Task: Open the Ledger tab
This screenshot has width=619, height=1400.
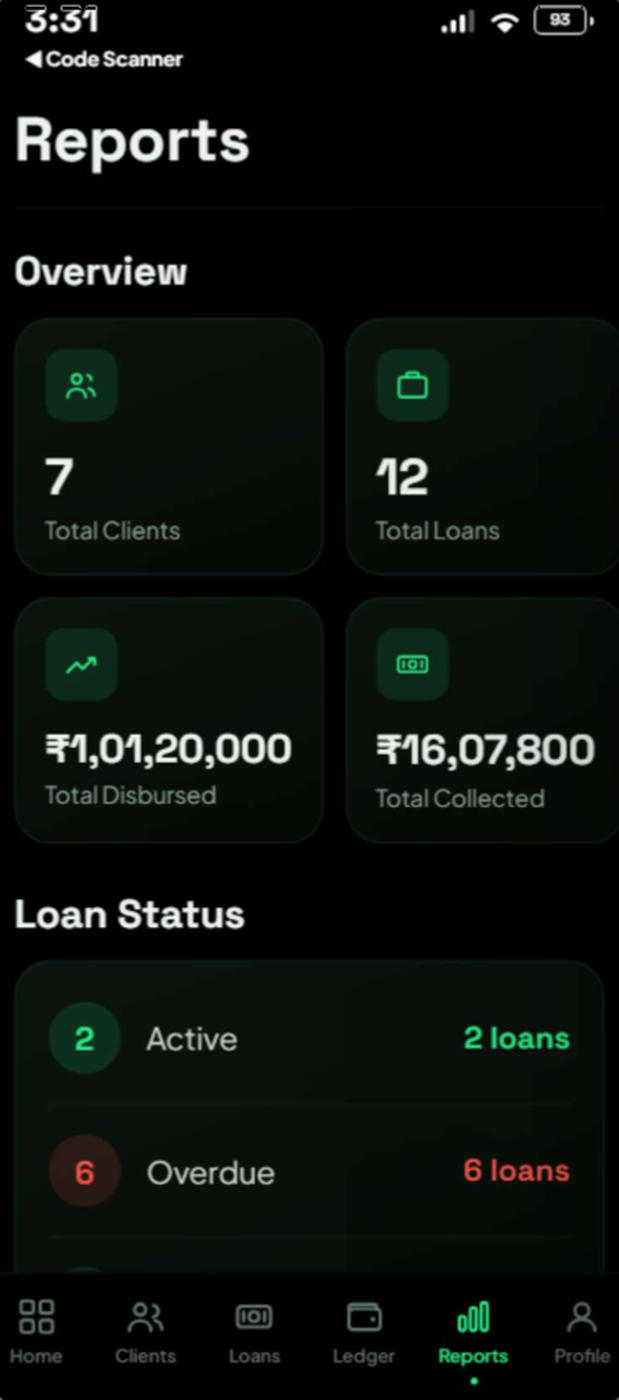Action: pos(364,1332)
